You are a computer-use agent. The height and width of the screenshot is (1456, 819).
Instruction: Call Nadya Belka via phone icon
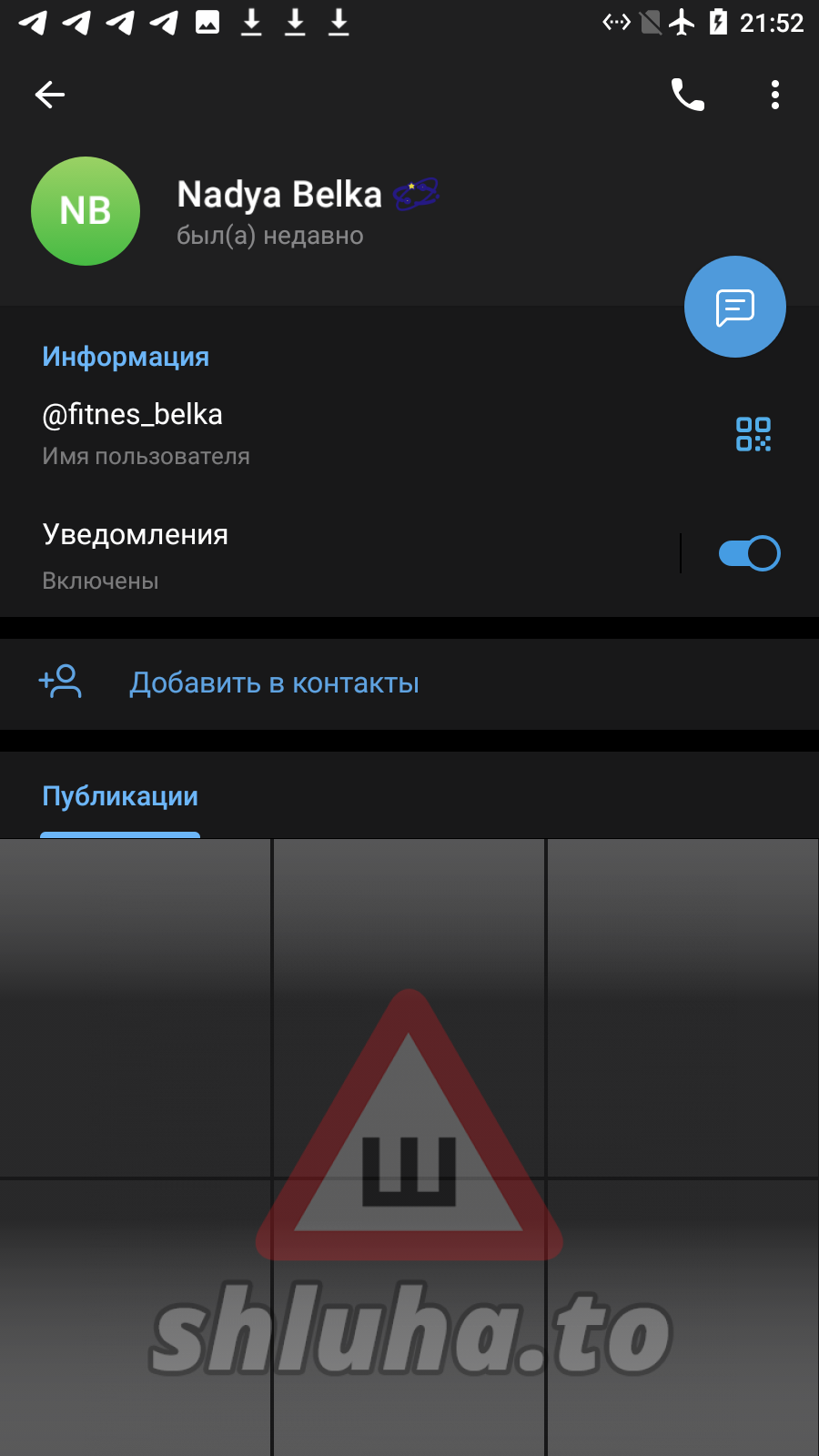(687, 95)
